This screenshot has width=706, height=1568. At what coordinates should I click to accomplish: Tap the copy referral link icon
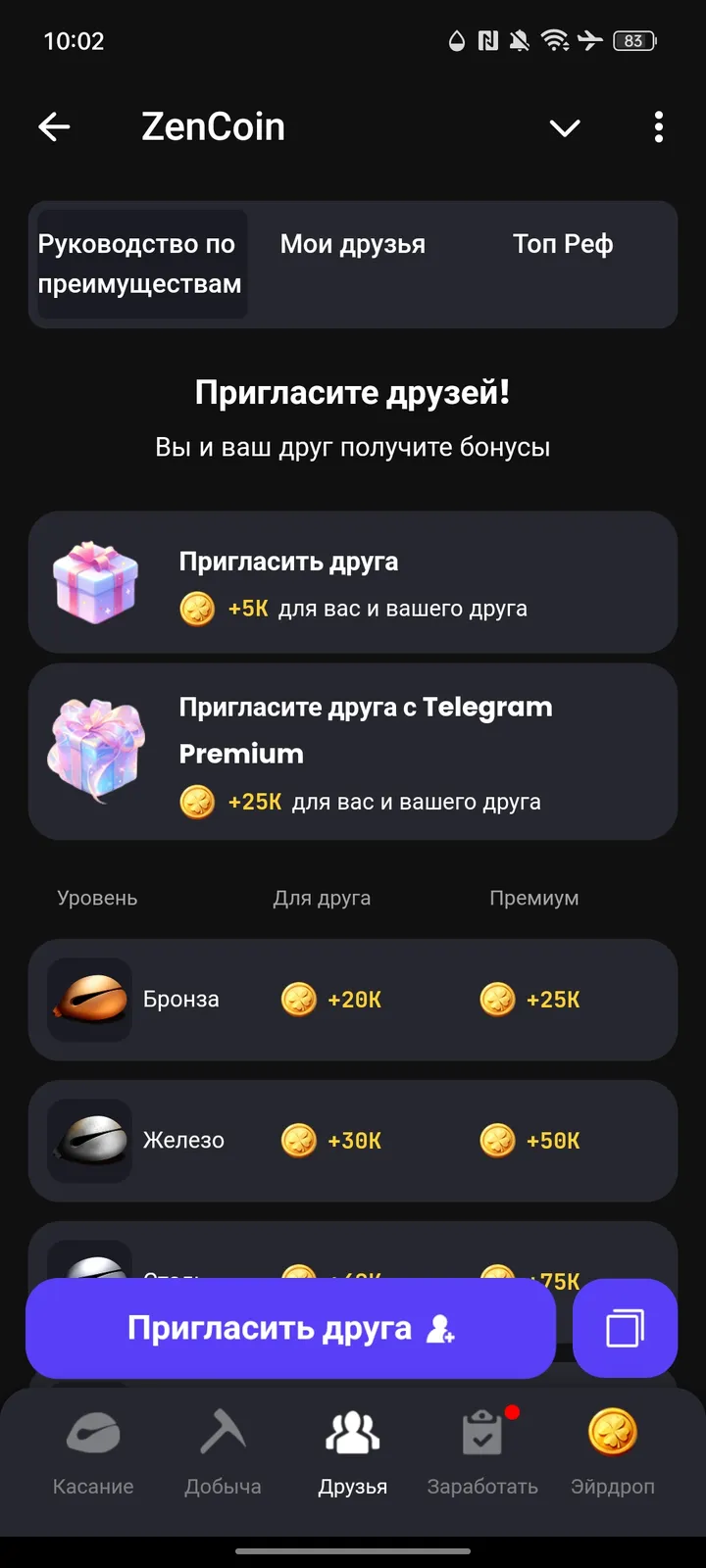point(625,1328)
